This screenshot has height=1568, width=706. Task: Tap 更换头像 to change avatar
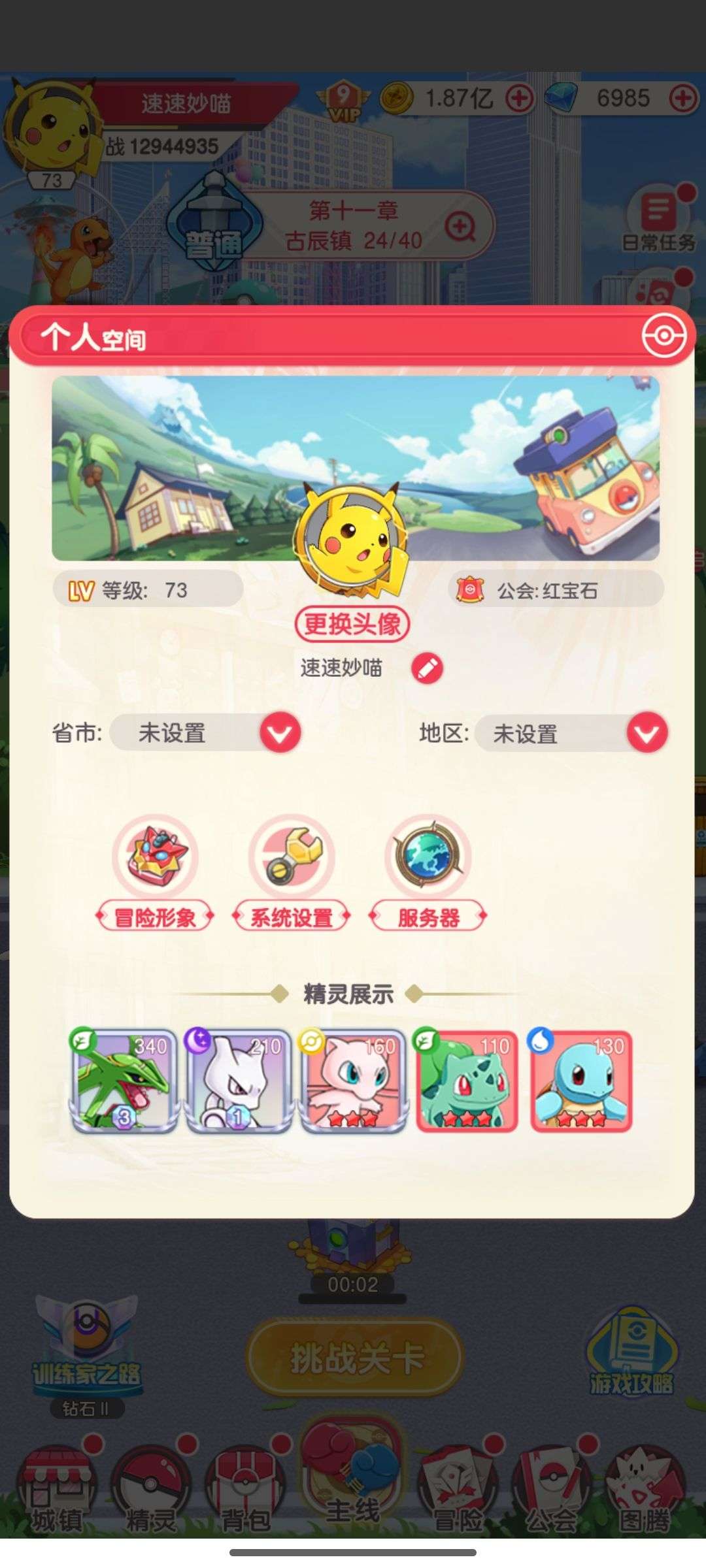tap(352, 624)
